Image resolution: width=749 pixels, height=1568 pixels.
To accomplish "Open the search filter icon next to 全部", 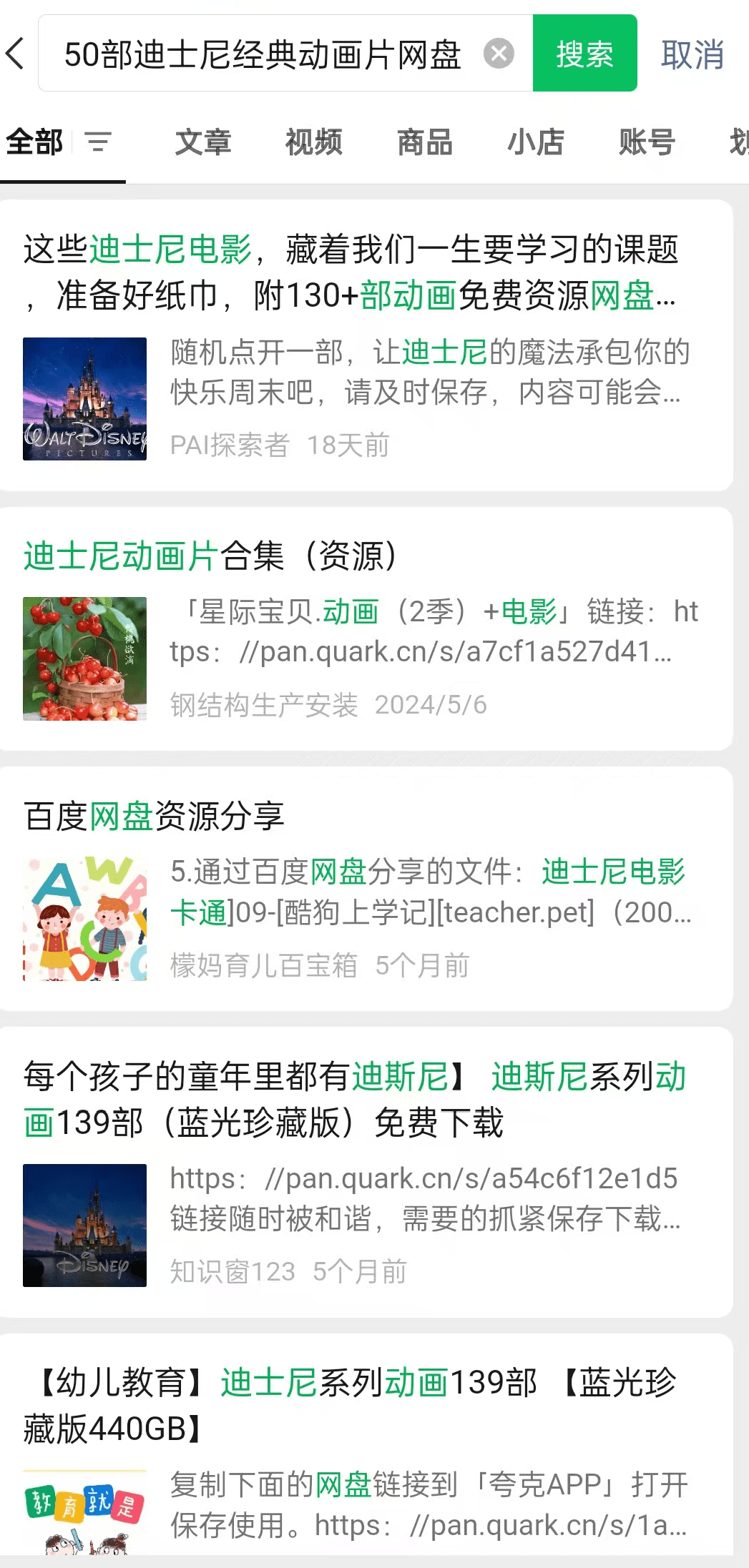I will tap(98, 143).
